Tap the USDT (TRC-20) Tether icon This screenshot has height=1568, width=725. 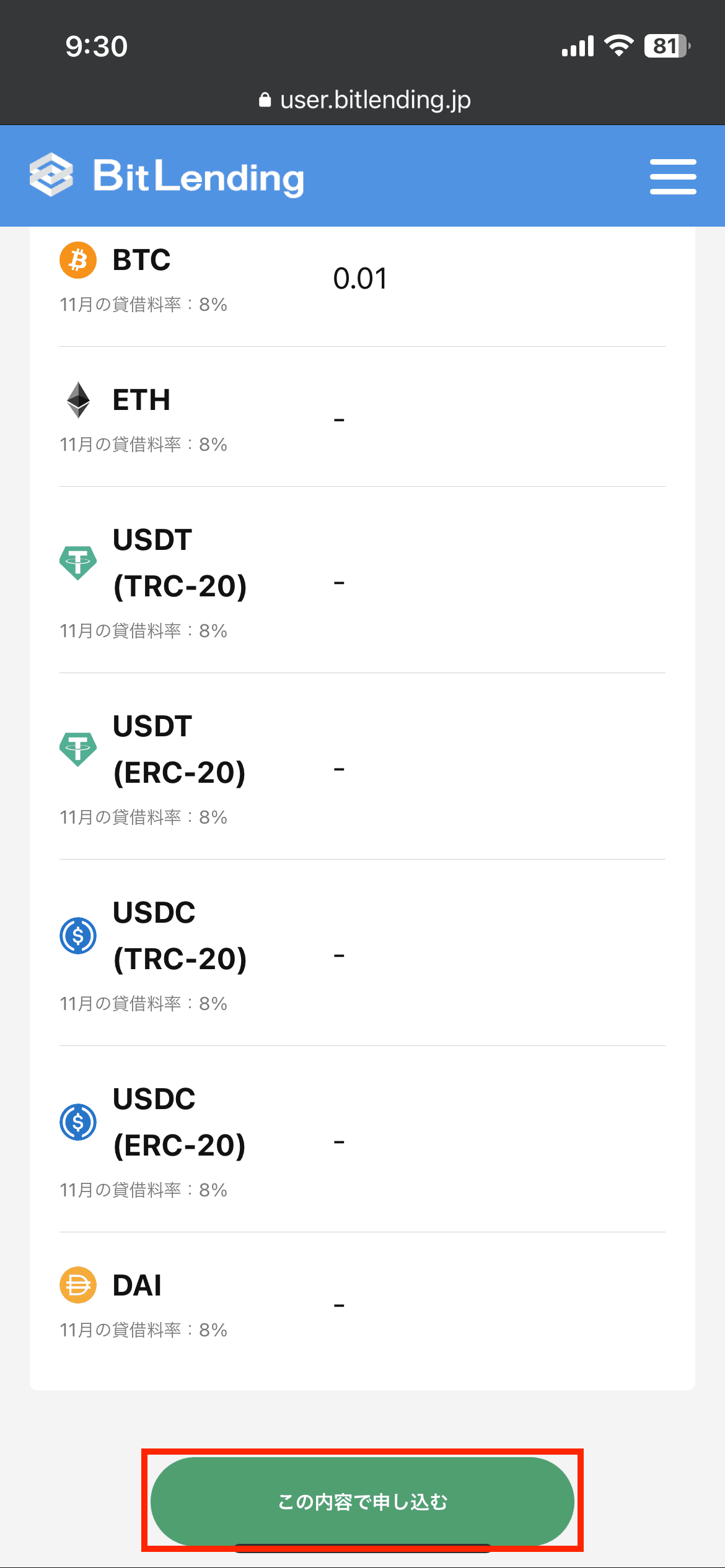coord(79,562)
